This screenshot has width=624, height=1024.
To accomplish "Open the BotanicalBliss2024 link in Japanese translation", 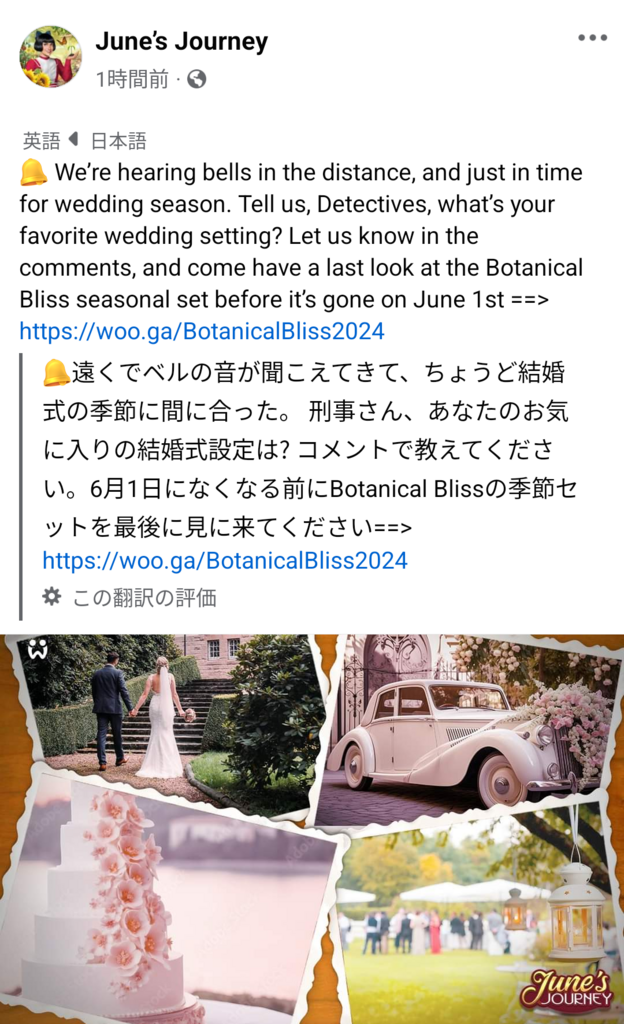I will [225, 560].
